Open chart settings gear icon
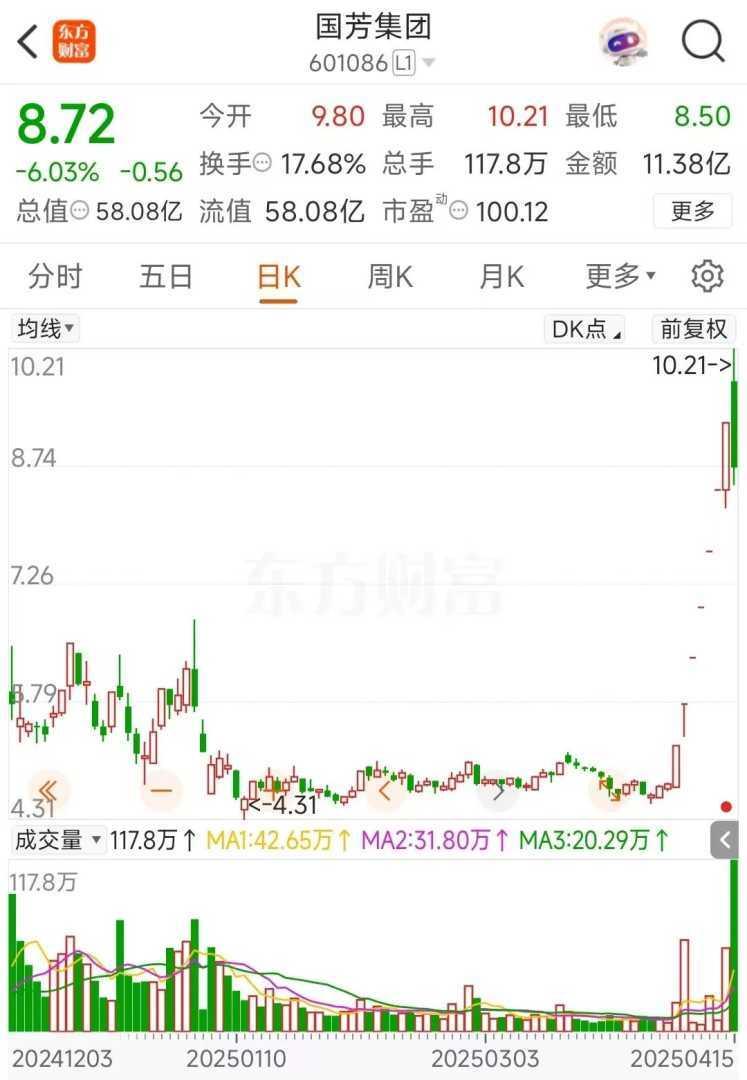 pyautogui.click(x=707, y=276)
